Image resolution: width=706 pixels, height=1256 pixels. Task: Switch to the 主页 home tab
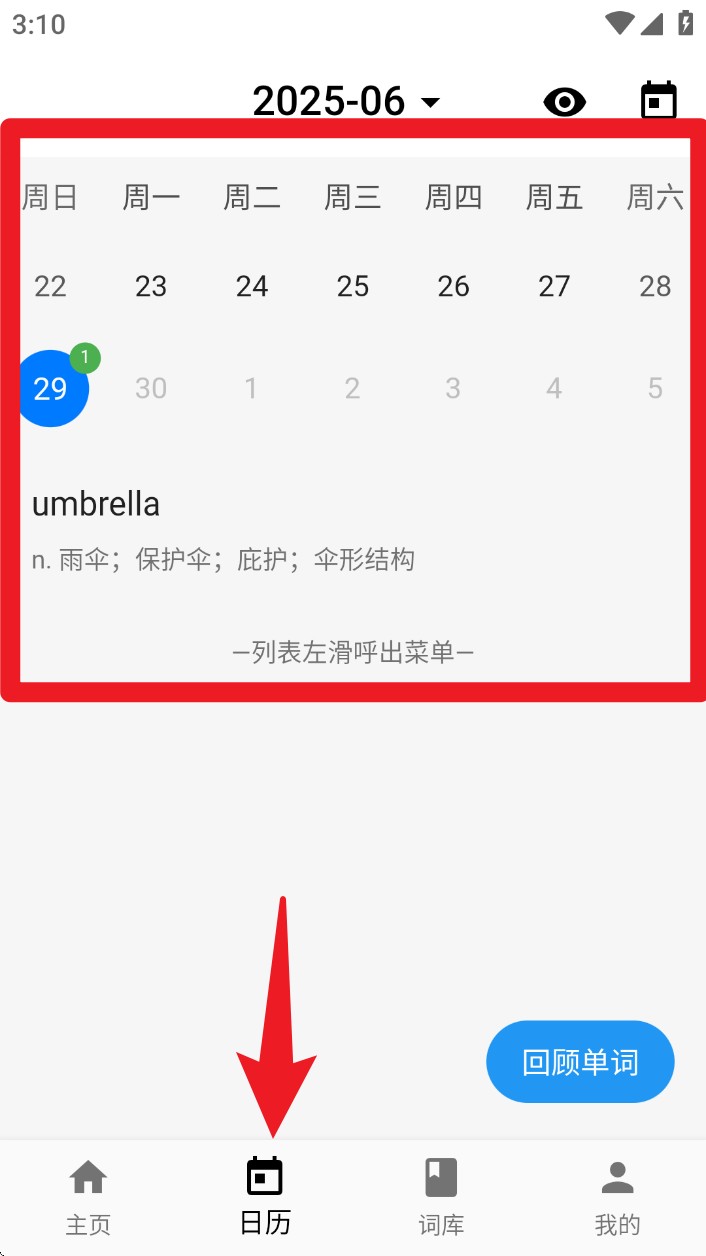click(88, 1197)
